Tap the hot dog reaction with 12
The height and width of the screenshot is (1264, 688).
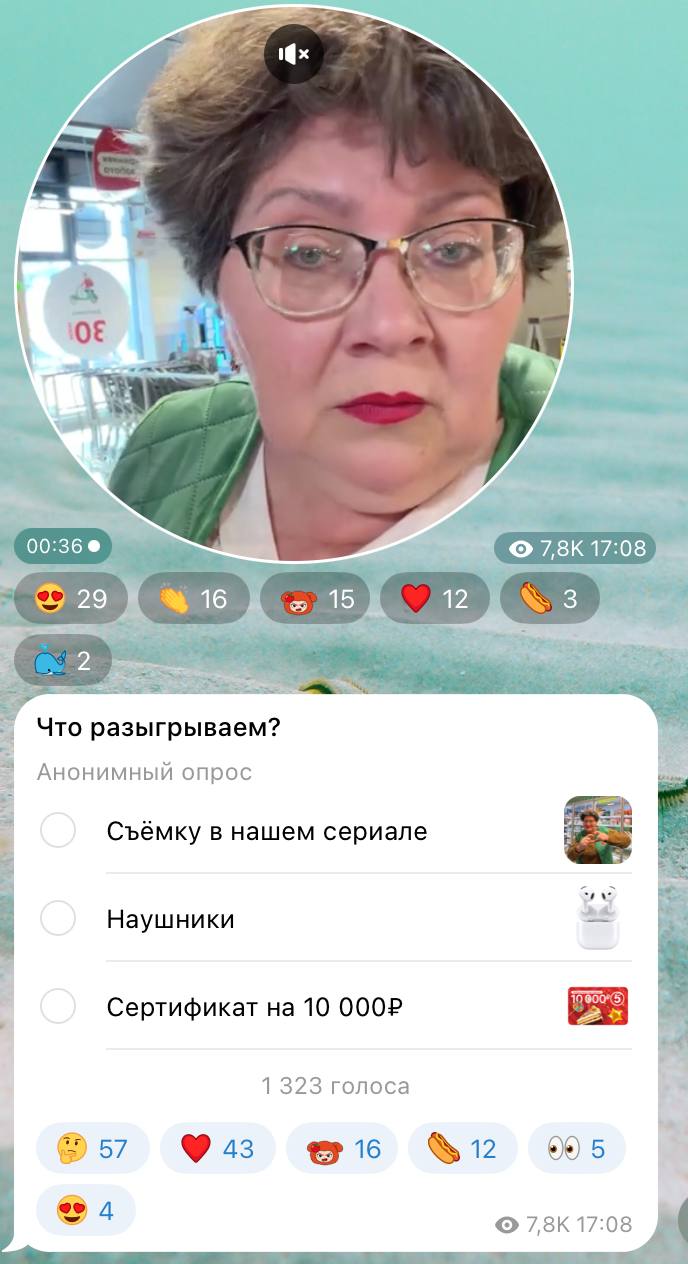click(x=462, y=1148)
